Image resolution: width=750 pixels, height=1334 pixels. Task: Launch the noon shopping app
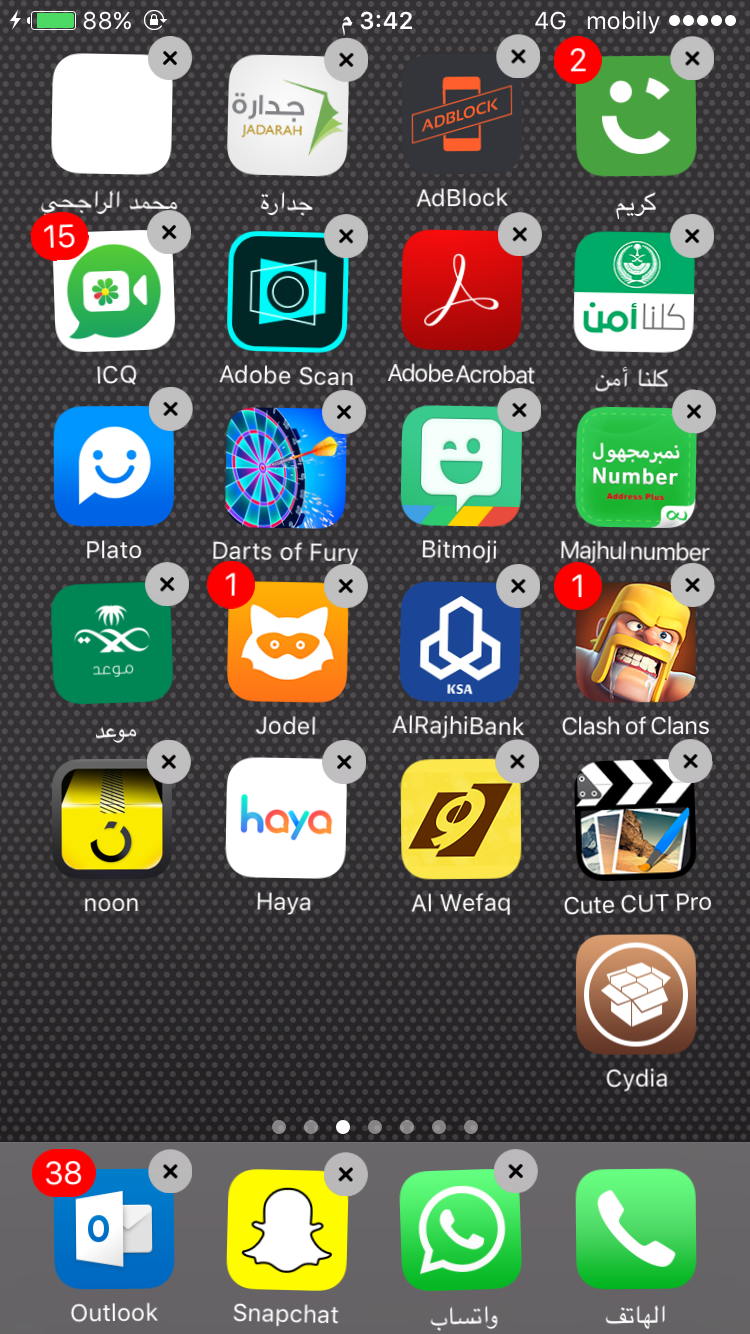coord(113,818)
